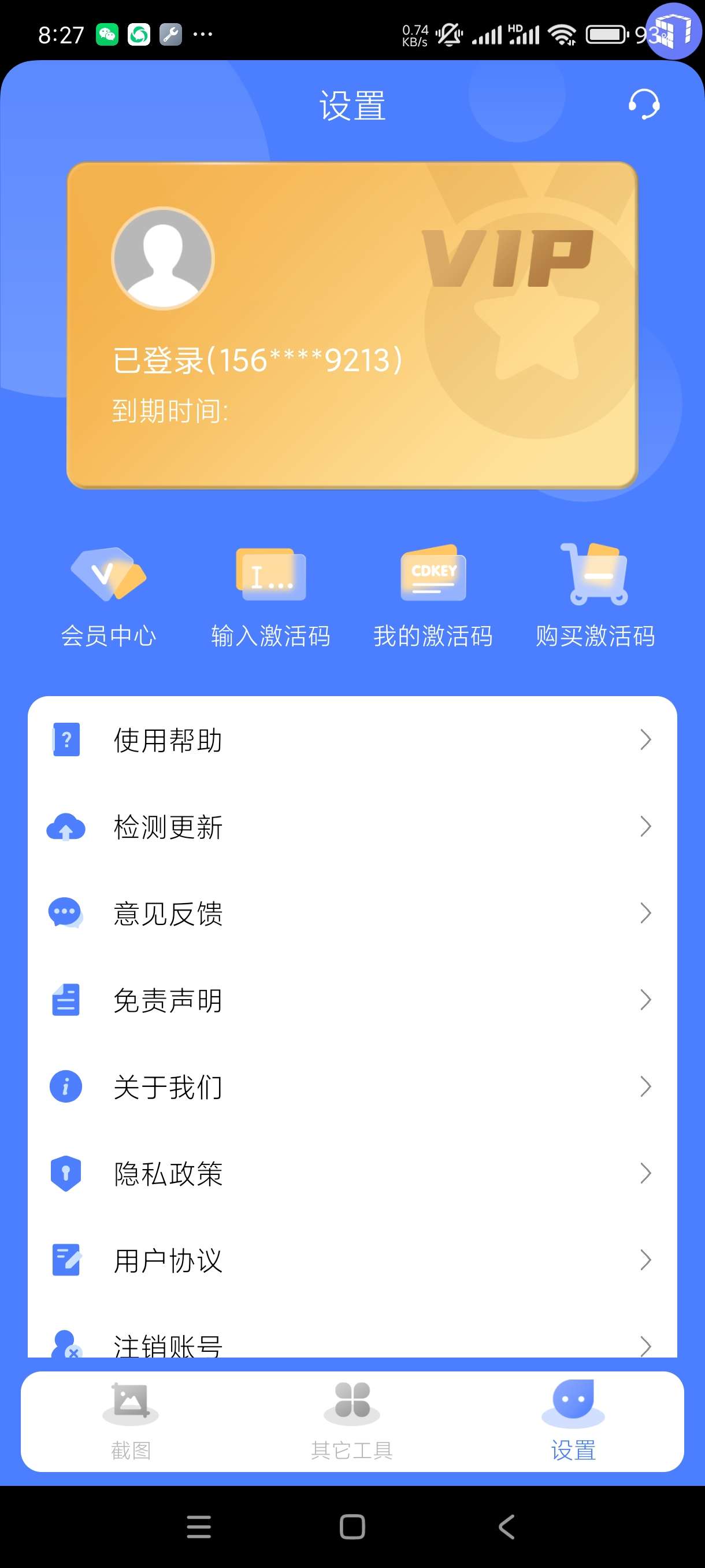Image resolution: width=705 pixels, height=1568 pixels.
Task: Open 用户协议 user agreement
Action: coord(351,1260)
